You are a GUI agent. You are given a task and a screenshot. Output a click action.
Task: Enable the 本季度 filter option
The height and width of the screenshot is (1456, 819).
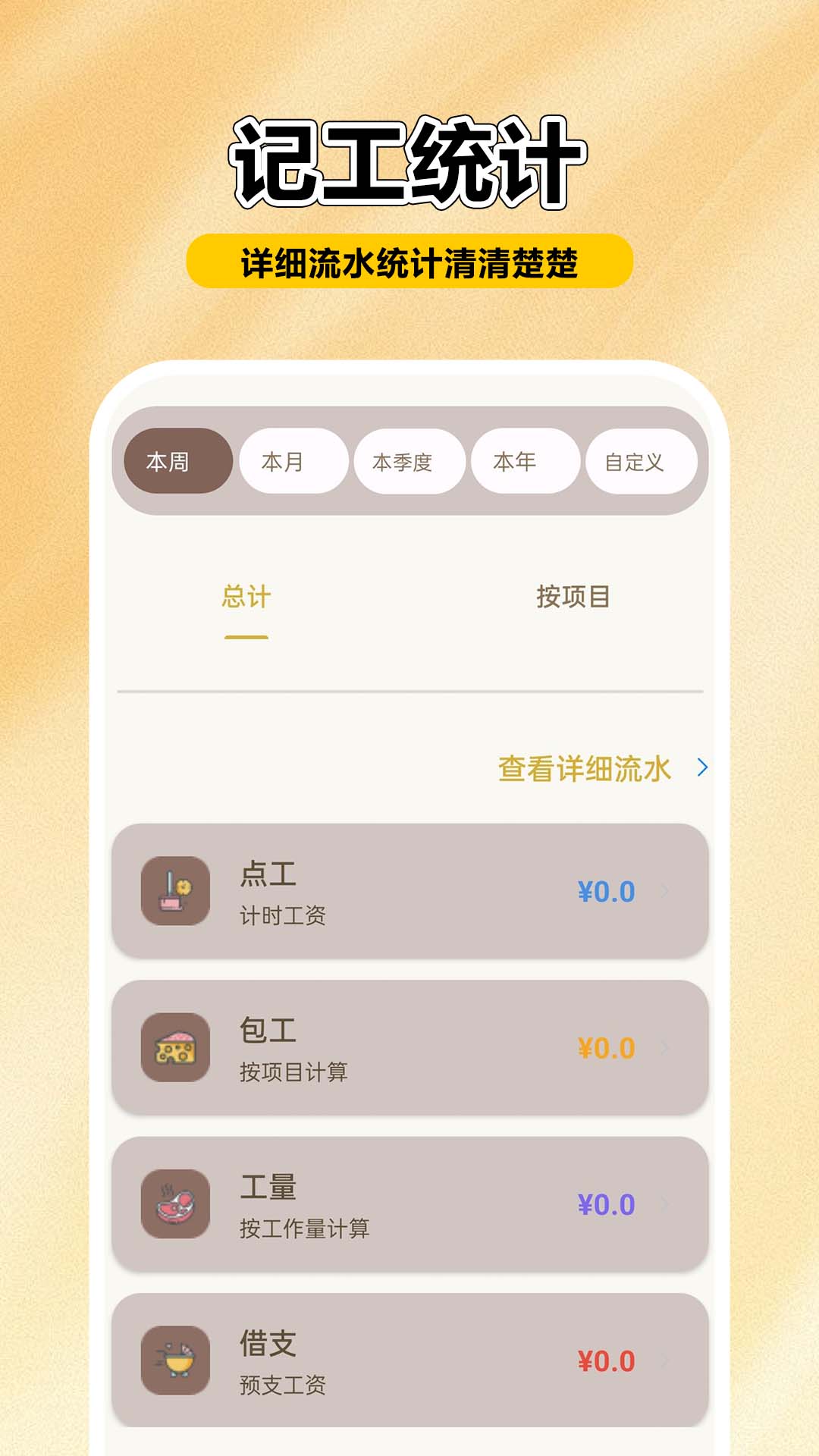(x=410, y=461)
